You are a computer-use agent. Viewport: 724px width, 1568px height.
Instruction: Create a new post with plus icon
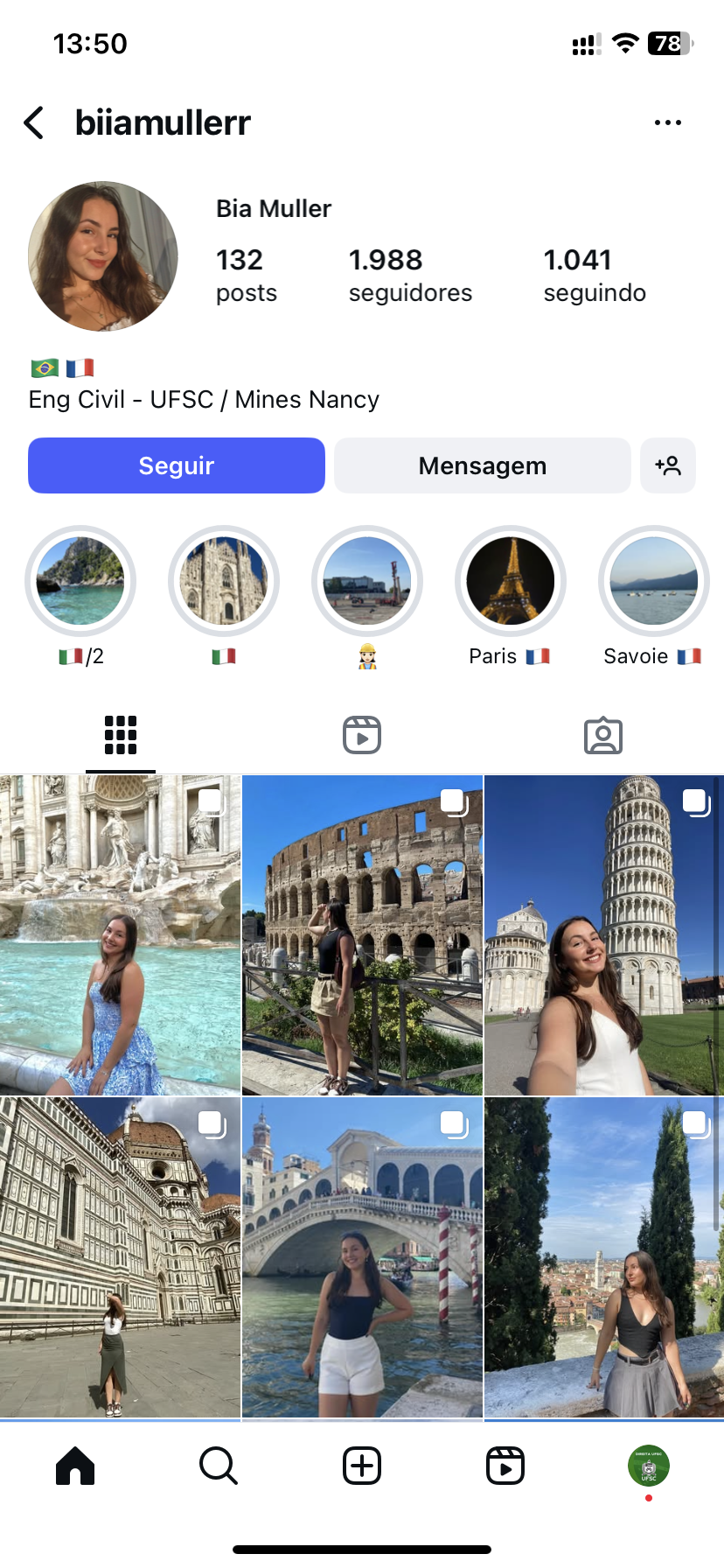point(362,1466)
